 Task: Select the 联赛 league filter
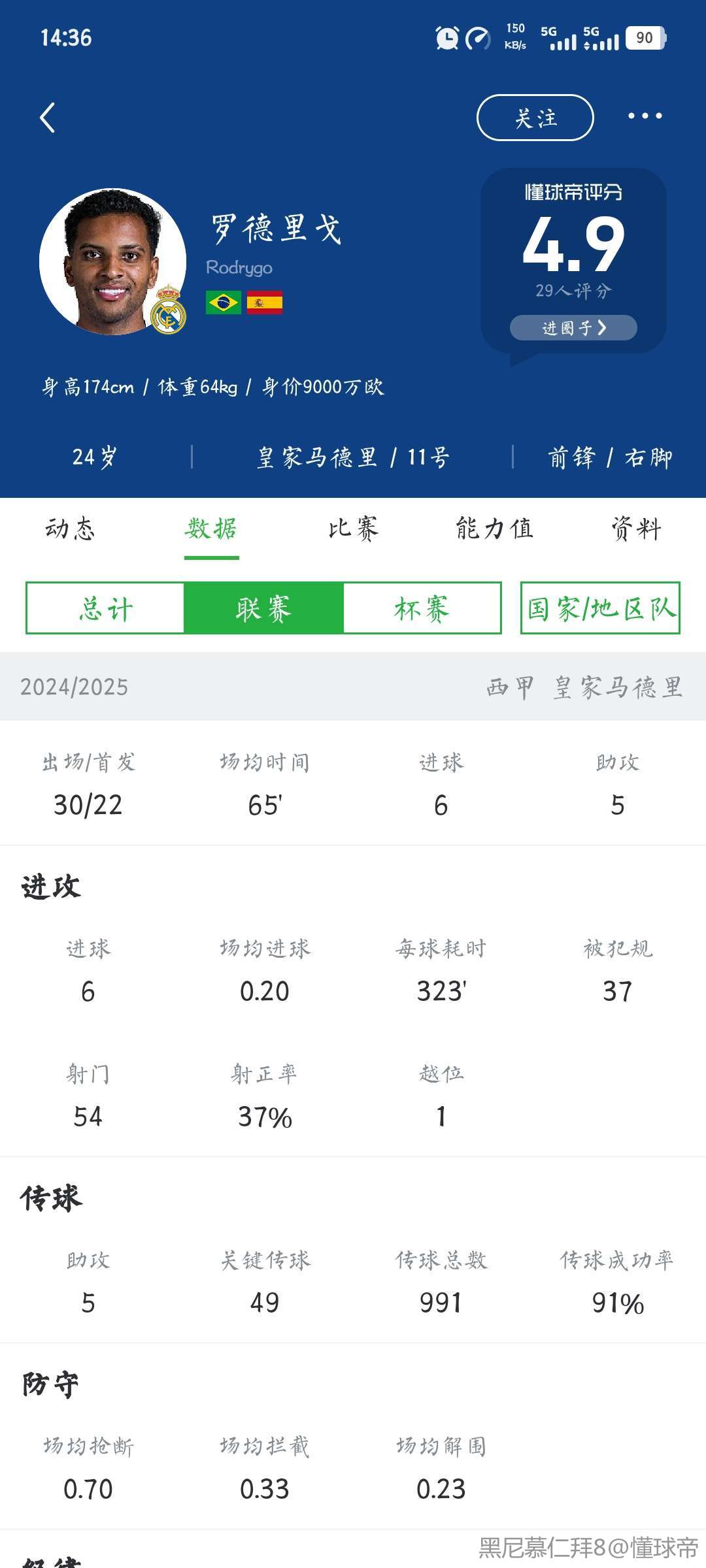click(263, 608)
